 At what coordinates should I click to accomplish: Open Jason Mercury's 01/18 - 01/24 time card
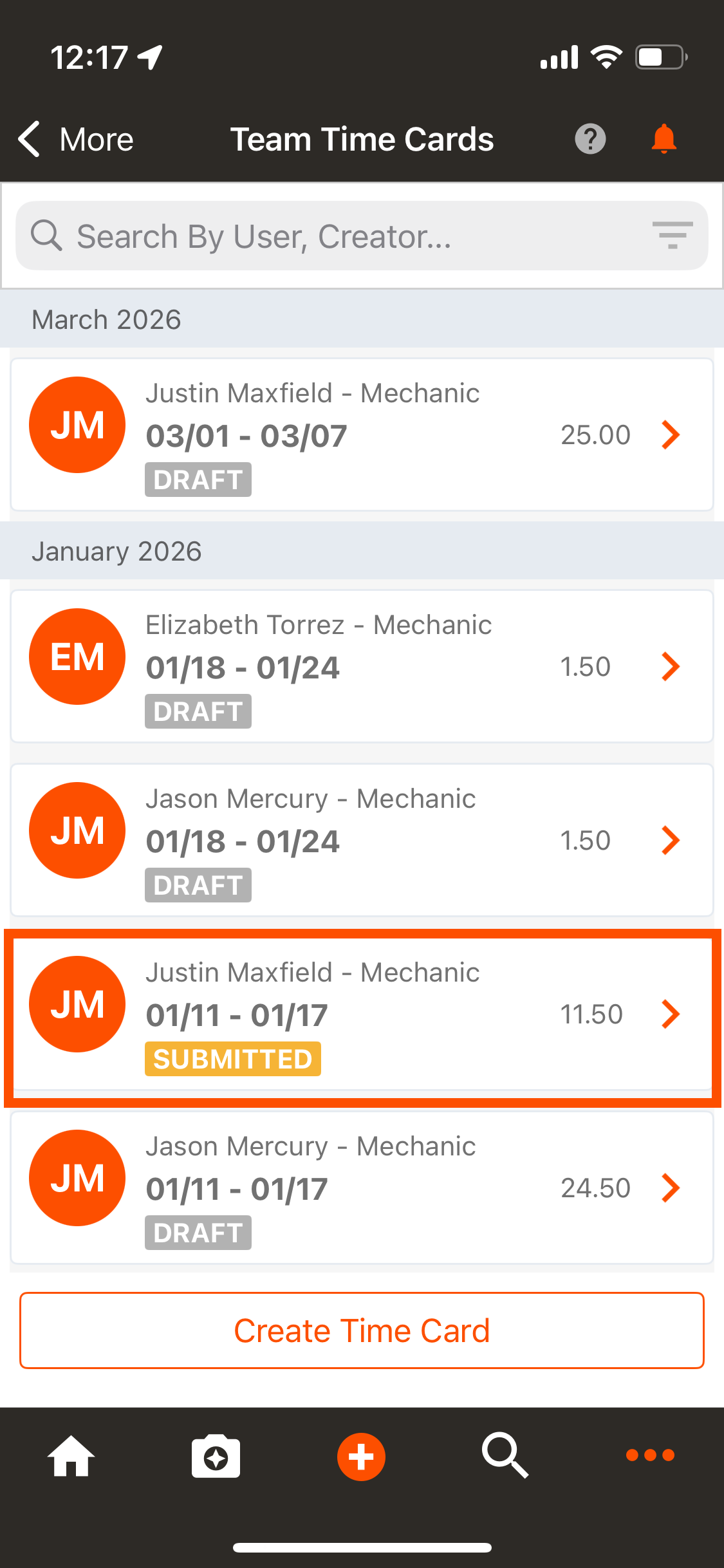coord(362,841)
